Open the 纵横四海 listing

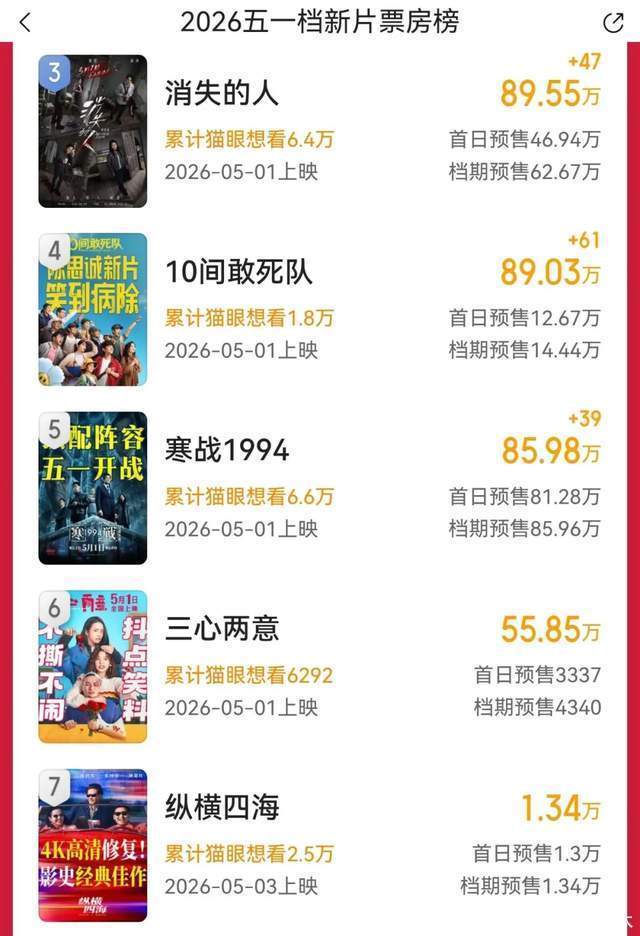pos(222,807)
